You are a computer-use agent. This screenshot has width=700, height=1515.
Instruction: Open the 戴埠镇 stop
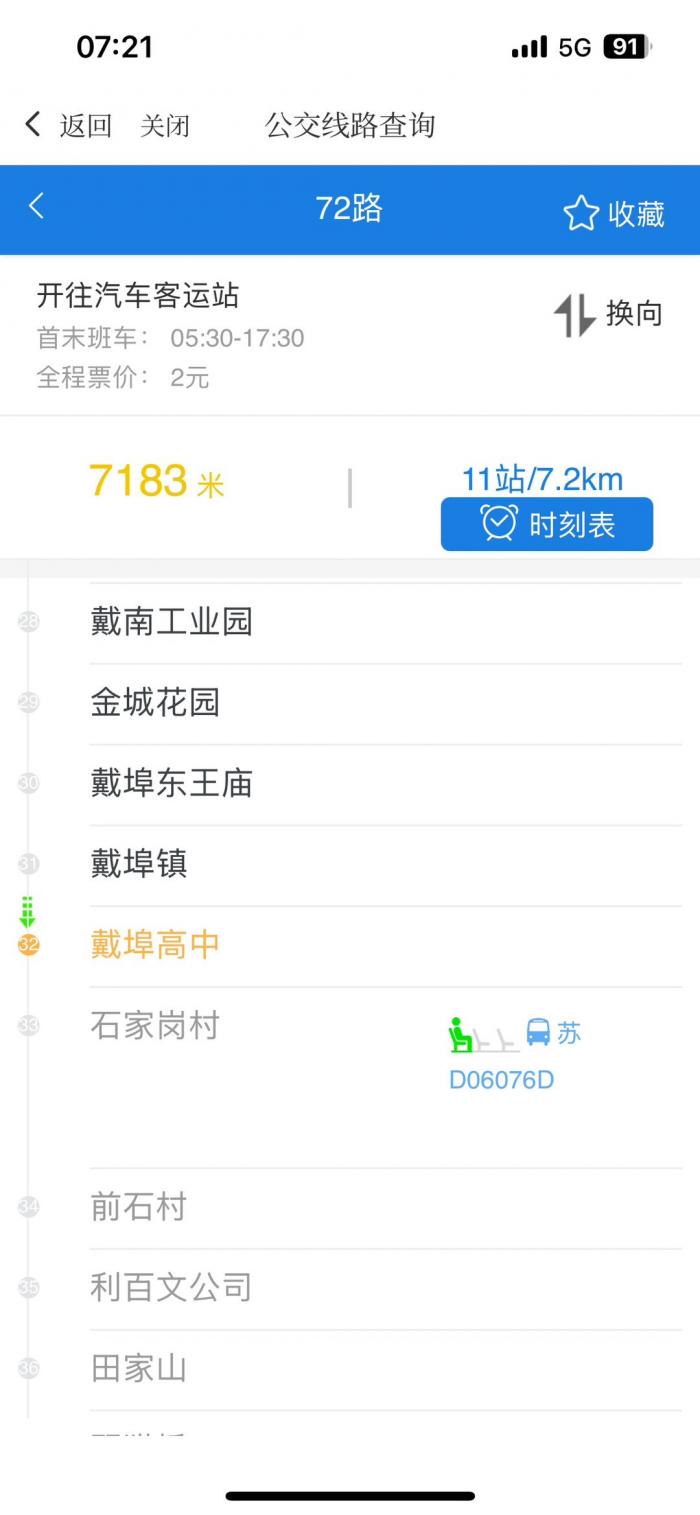pyautogui.click(x=139, y=864)
